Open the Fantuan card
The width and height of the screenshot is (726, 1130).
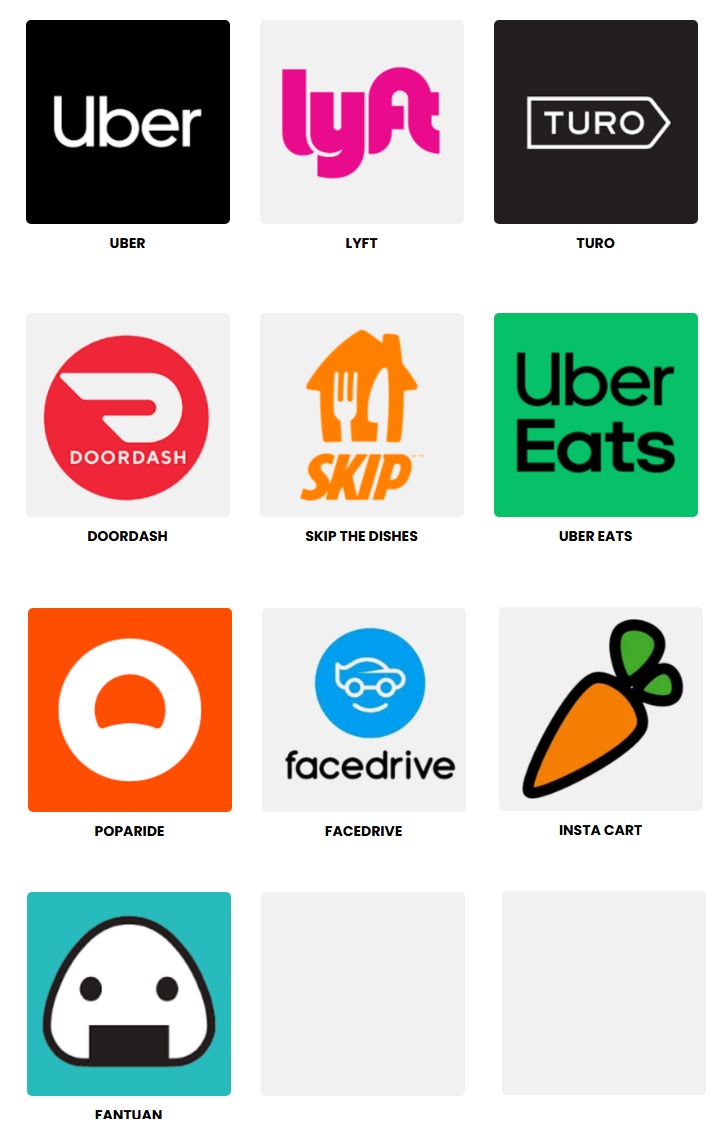click(x=129, y=994)
